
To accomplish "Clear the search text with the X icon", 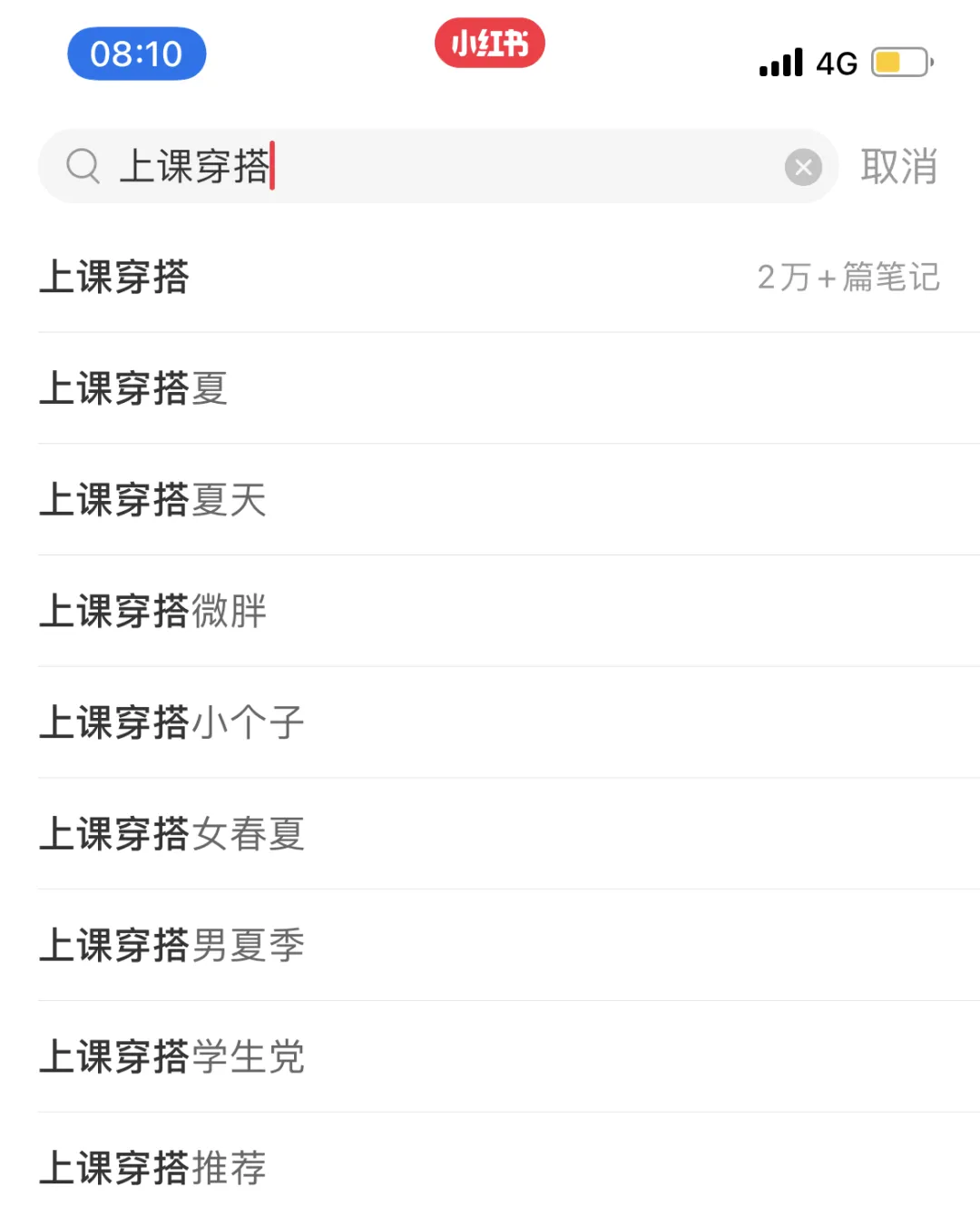I will [803, 167].
